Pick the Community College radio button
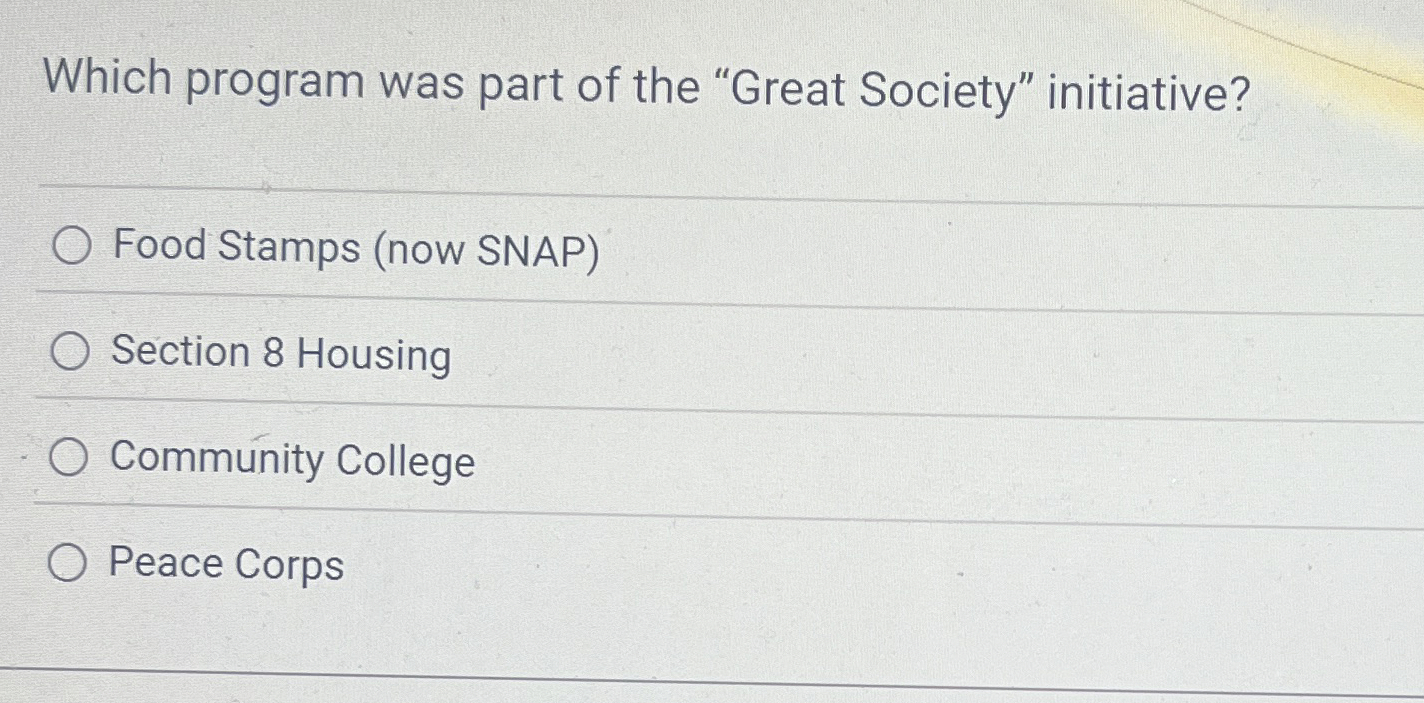The height and width of the screenshot is (703, 1424). pos(70,458)
